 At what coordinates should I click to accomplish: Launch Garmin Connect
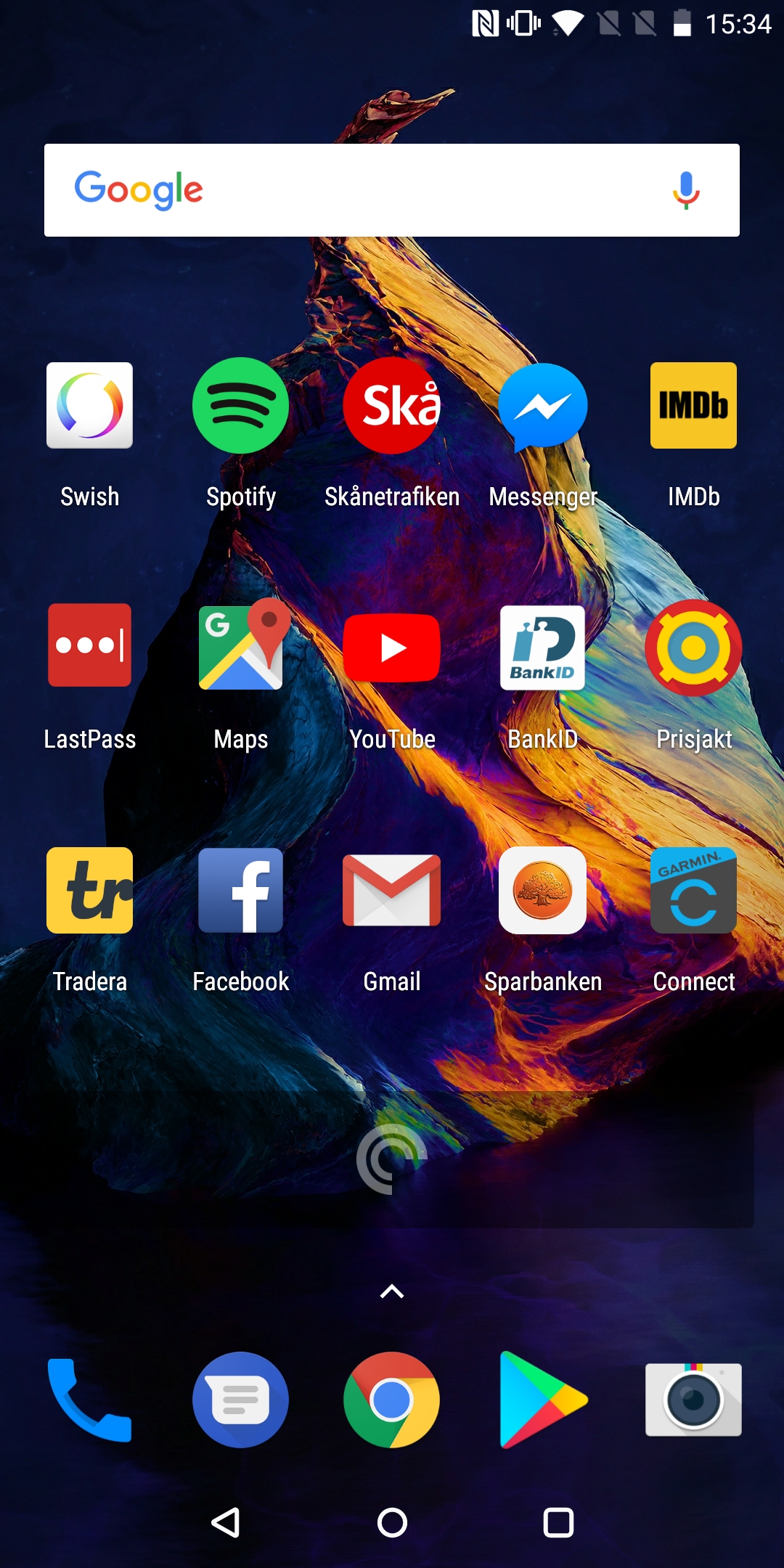(x=693, y=890)
